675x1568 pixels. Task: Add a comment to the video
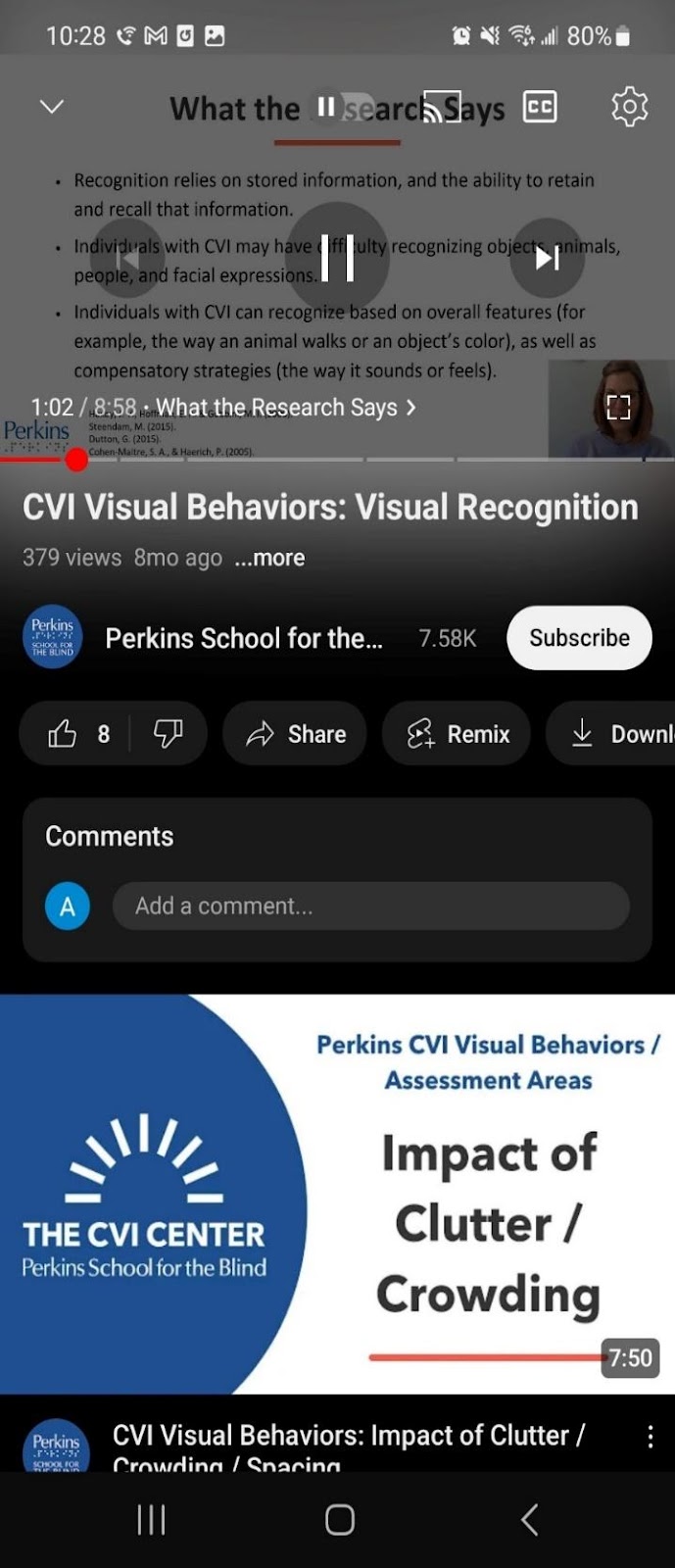click(x=370, y=906)
